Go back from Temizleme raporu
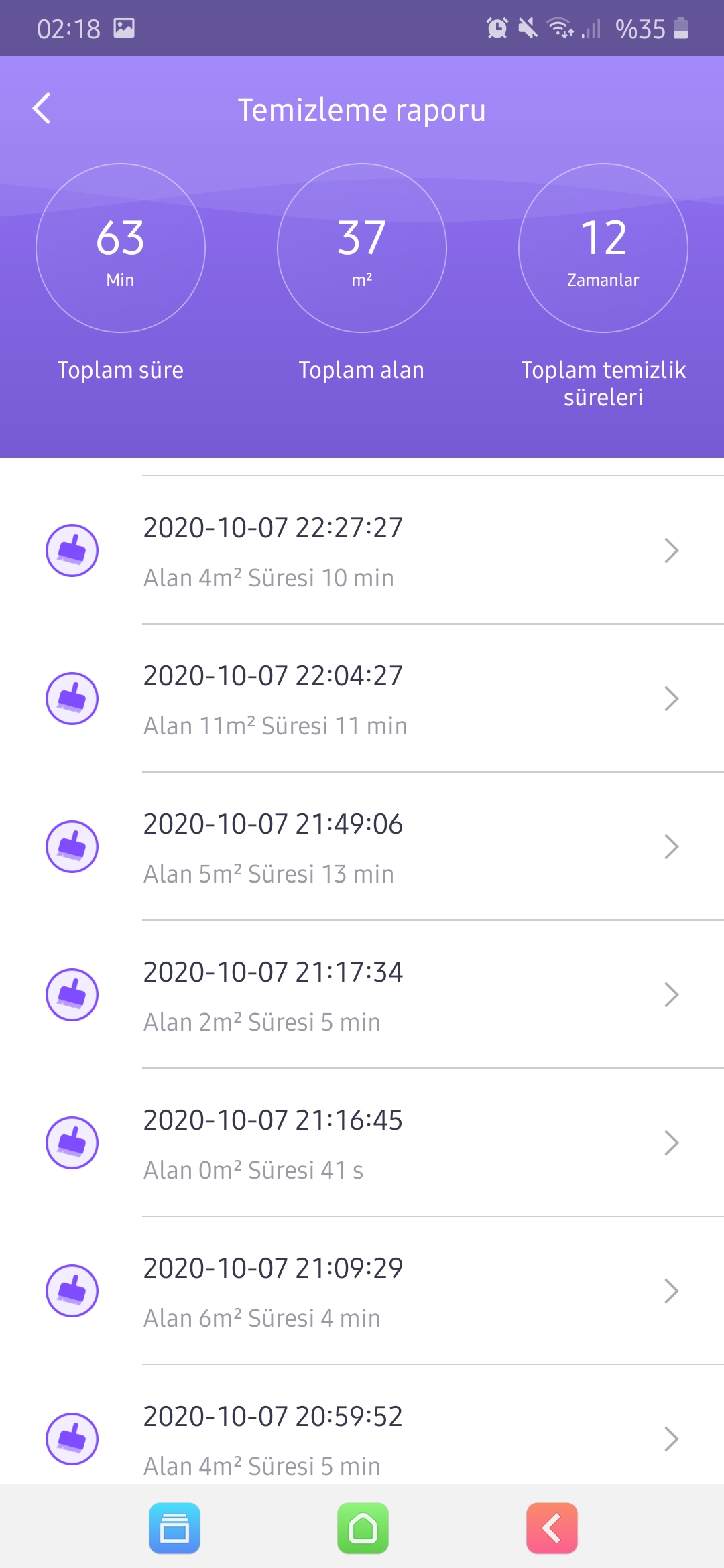Viewport: 724px width, 1568px height. point(42,109)
